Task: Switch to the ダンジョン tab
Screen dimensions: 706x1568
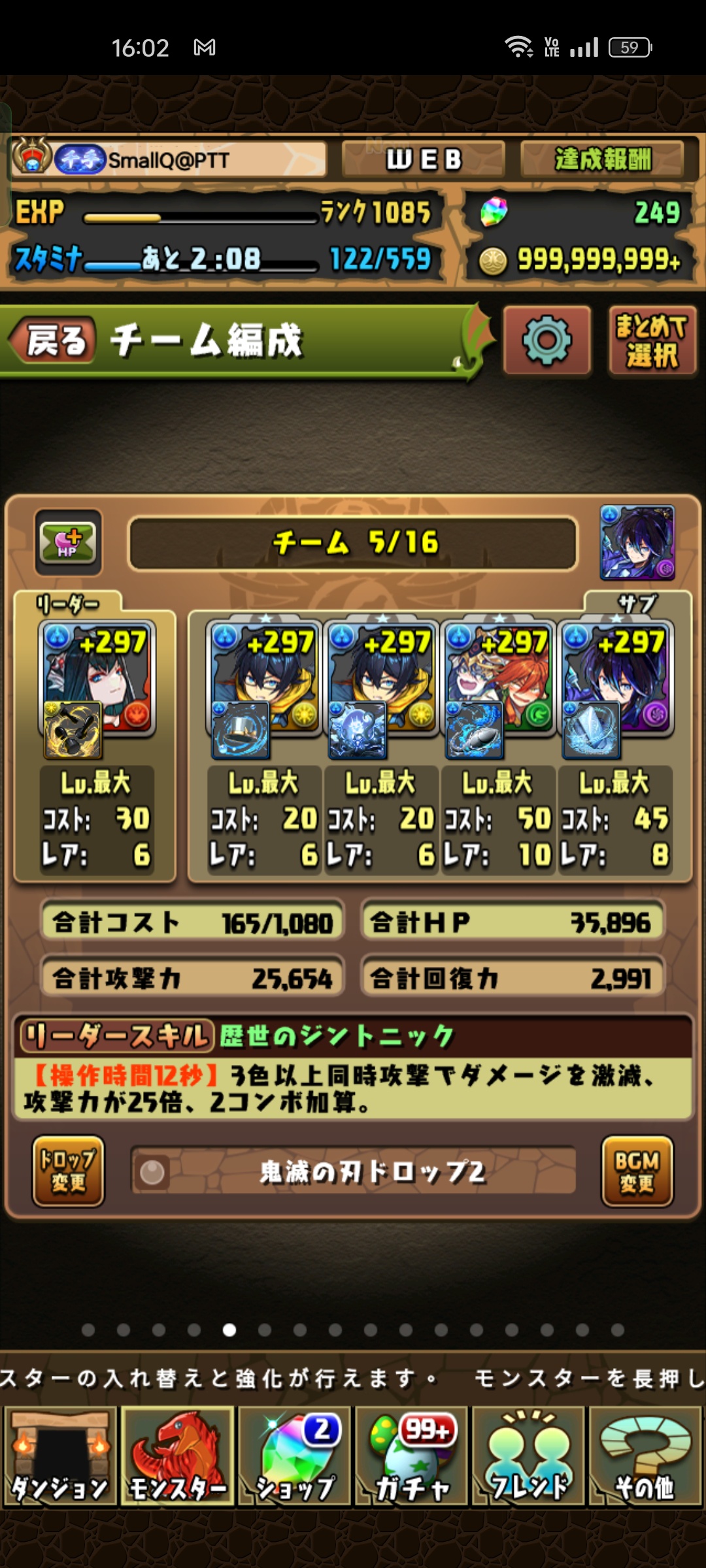Action: 60,1457
